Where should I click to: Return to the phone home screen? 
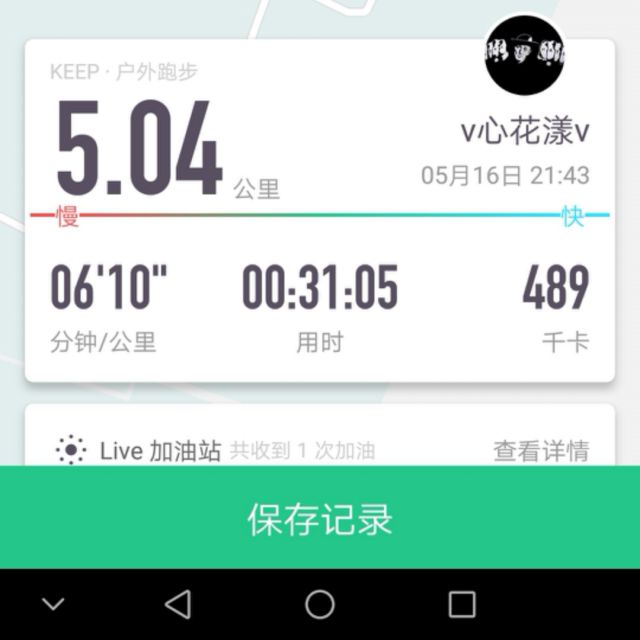[320, 604]
